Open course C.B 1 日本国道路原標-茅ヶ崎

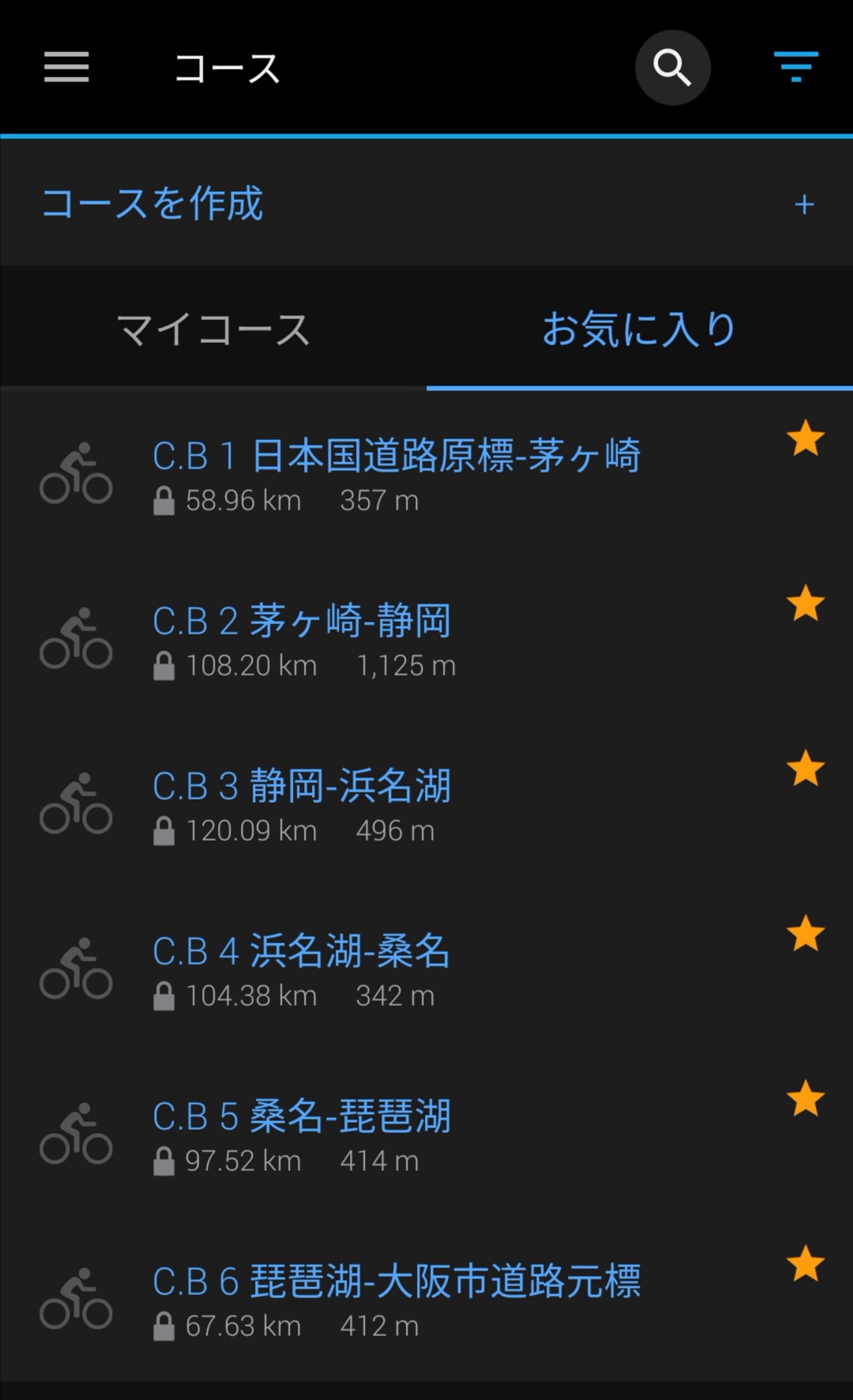(396, 457)
